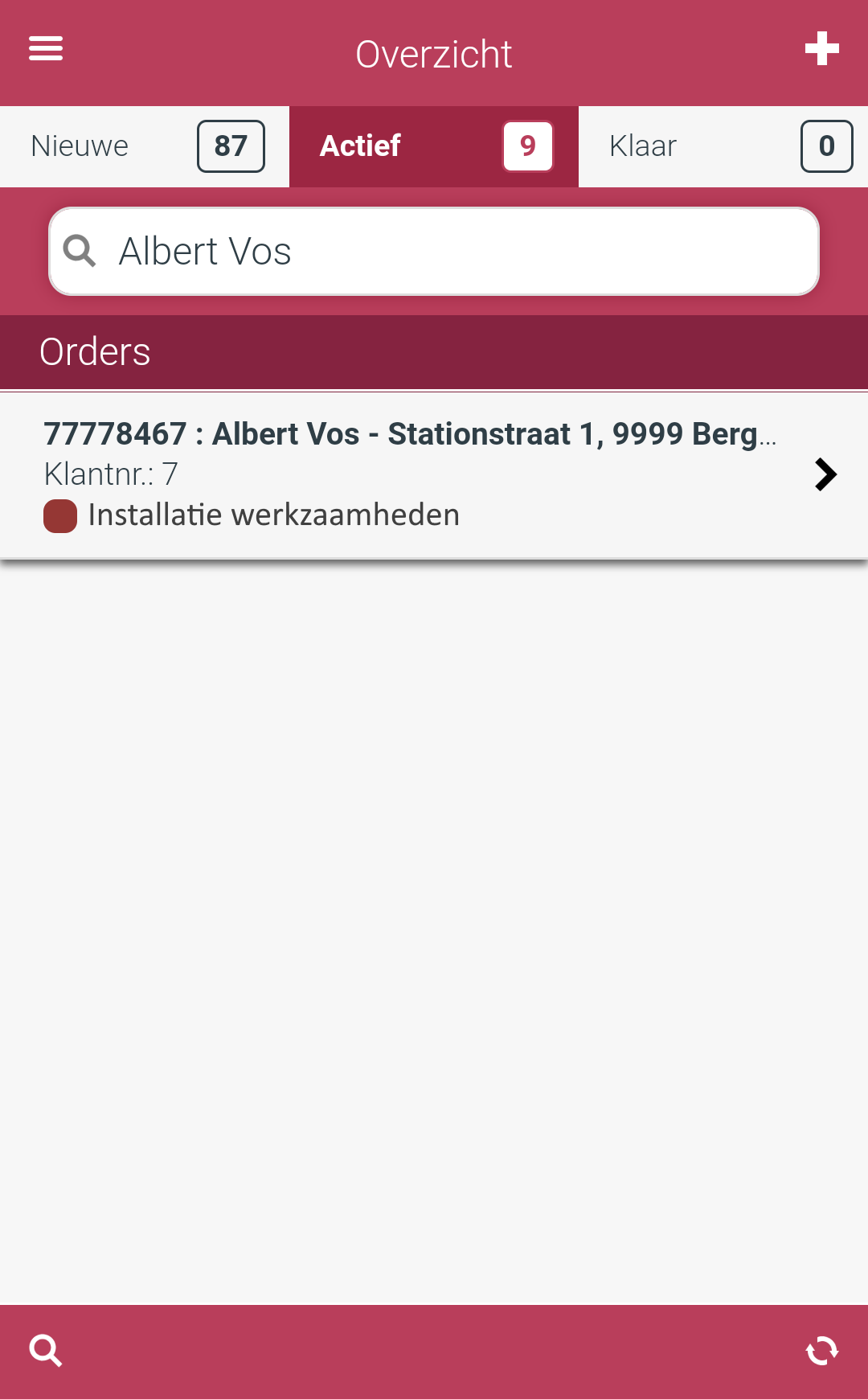Switch to the Klaar tab

click(x=723, y=146)
